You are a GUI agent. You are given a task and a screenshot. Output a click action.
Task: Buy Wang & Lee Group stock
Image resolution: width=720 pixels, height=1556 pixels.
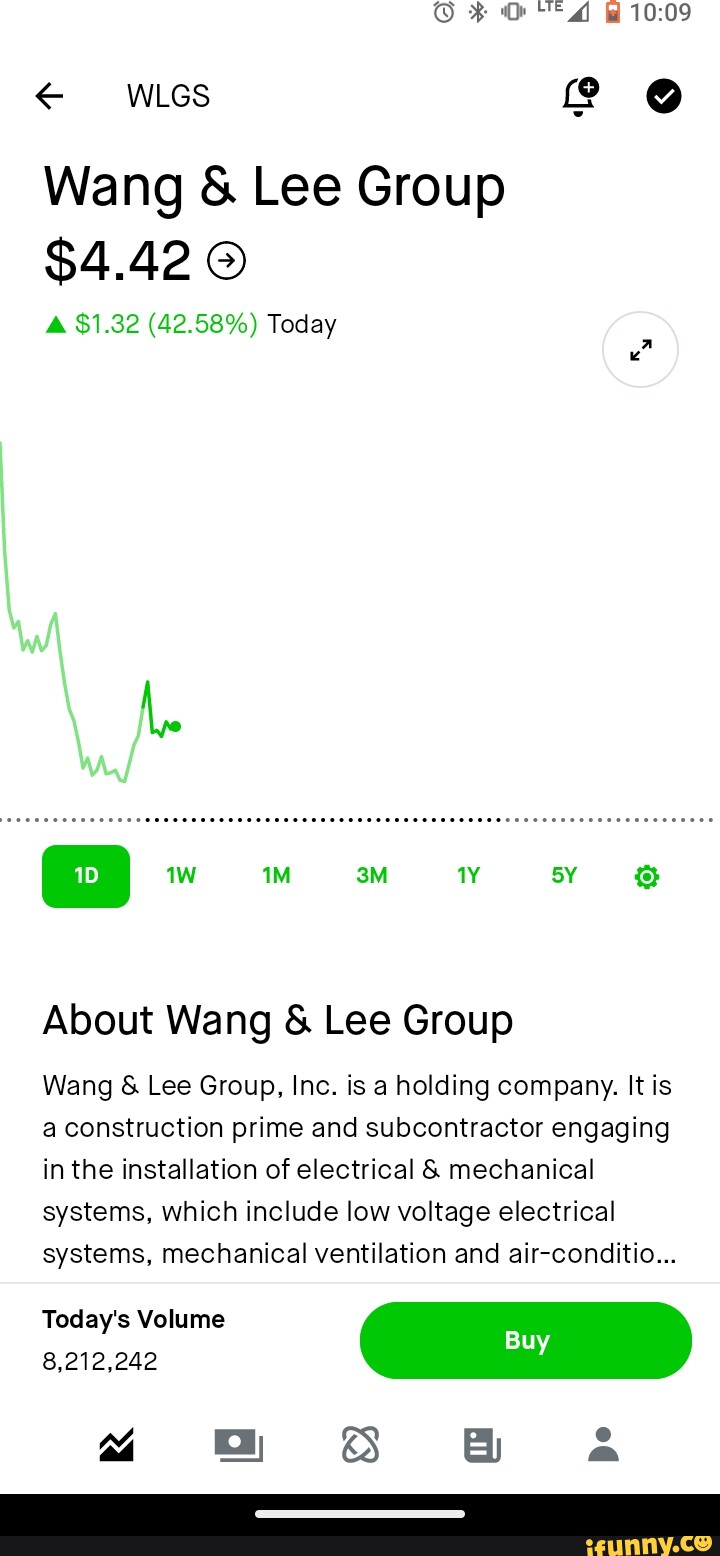(526, 1340)
